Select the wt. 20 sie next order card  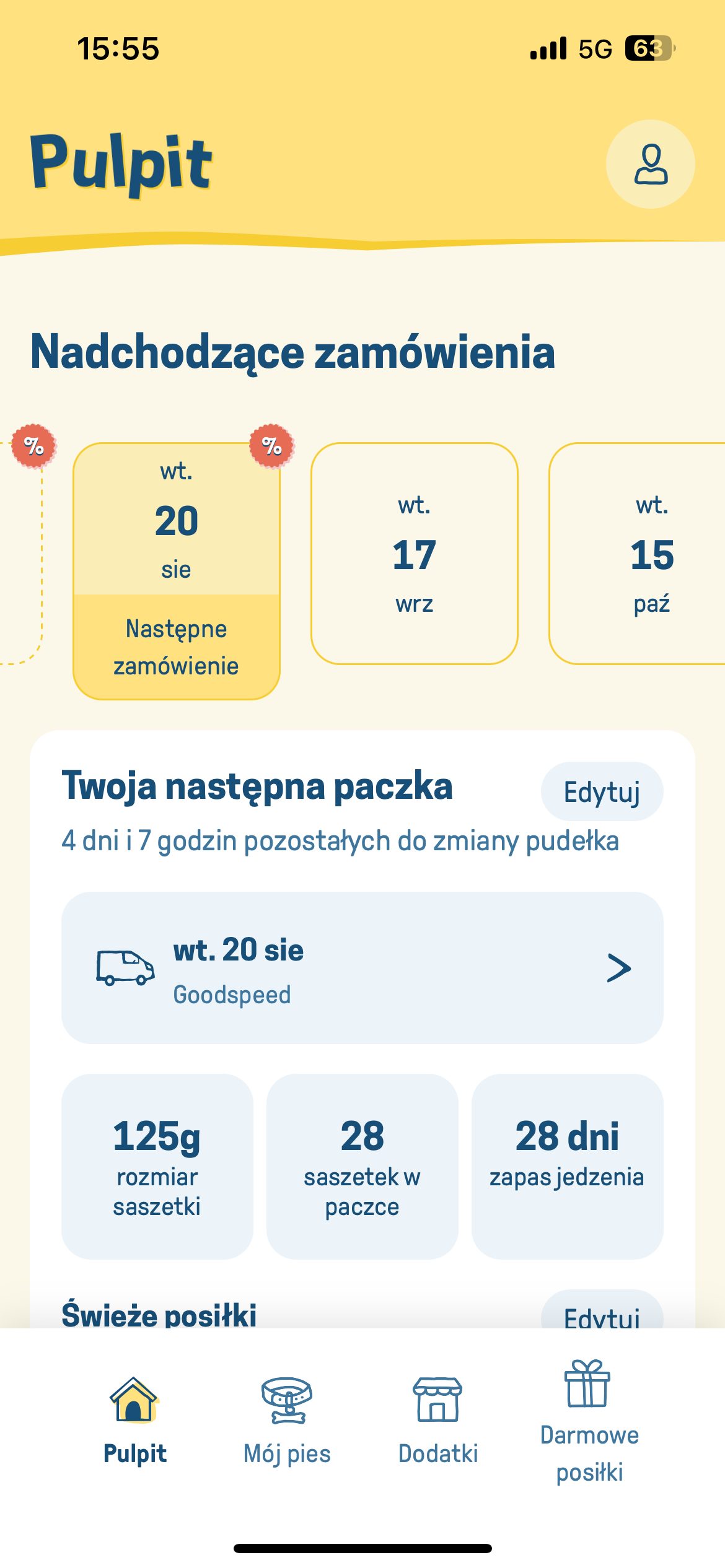click(x=177, y=570)
